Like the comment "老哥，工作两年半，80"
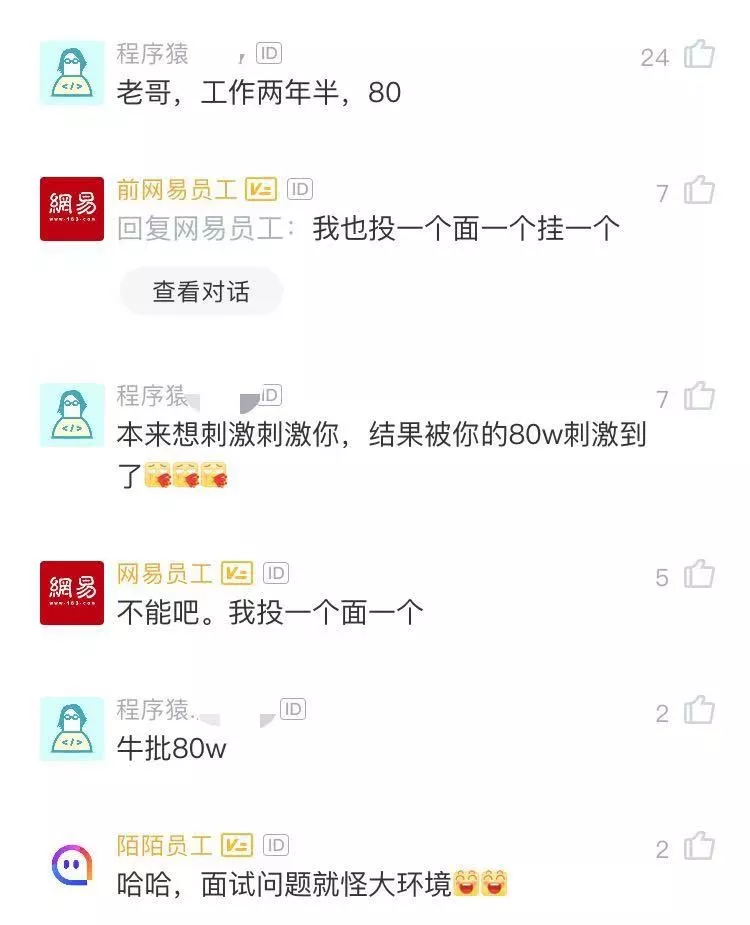750x925 pixels. click(699, 55)
